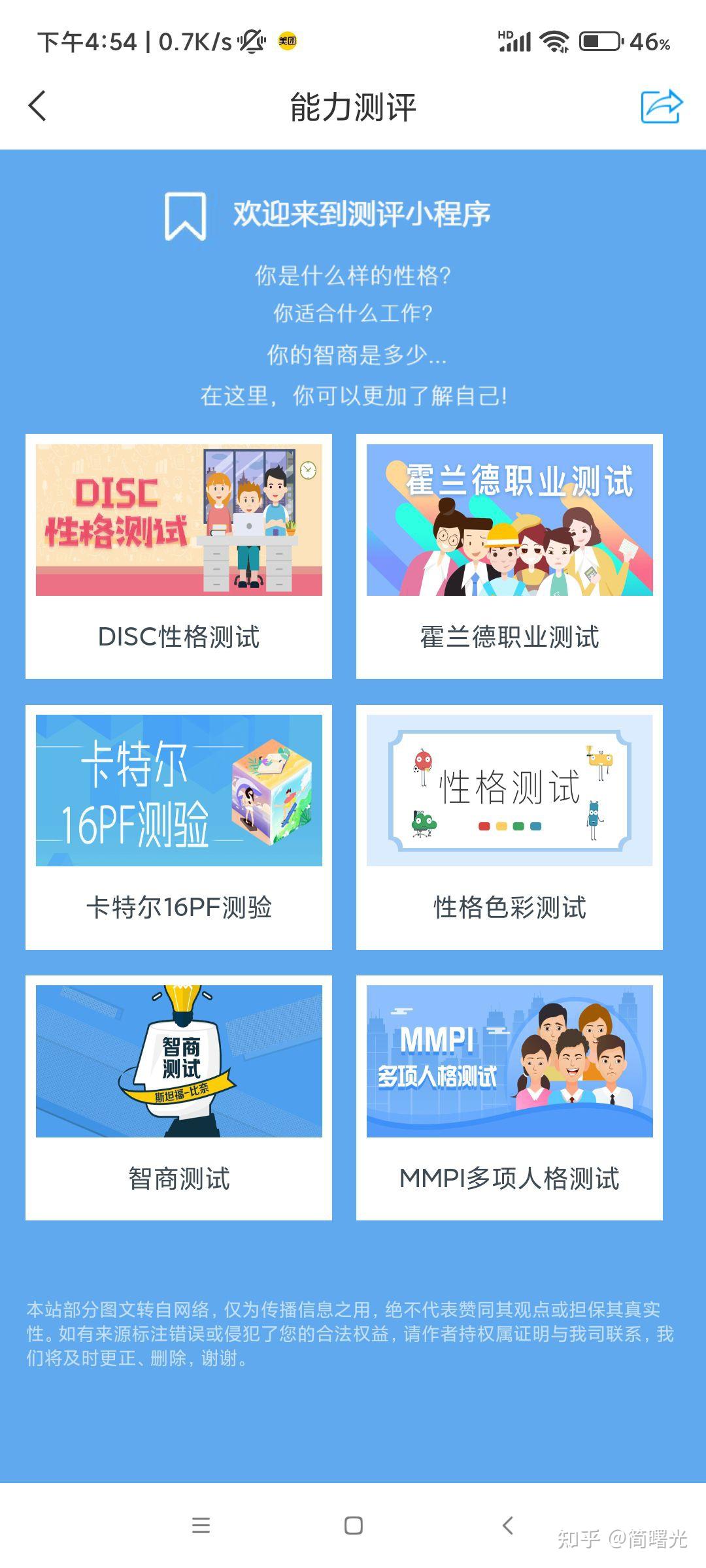706x1568 pixels.
Task: Open the 卡特尔16PF测验 card
Action: [178, 826]
